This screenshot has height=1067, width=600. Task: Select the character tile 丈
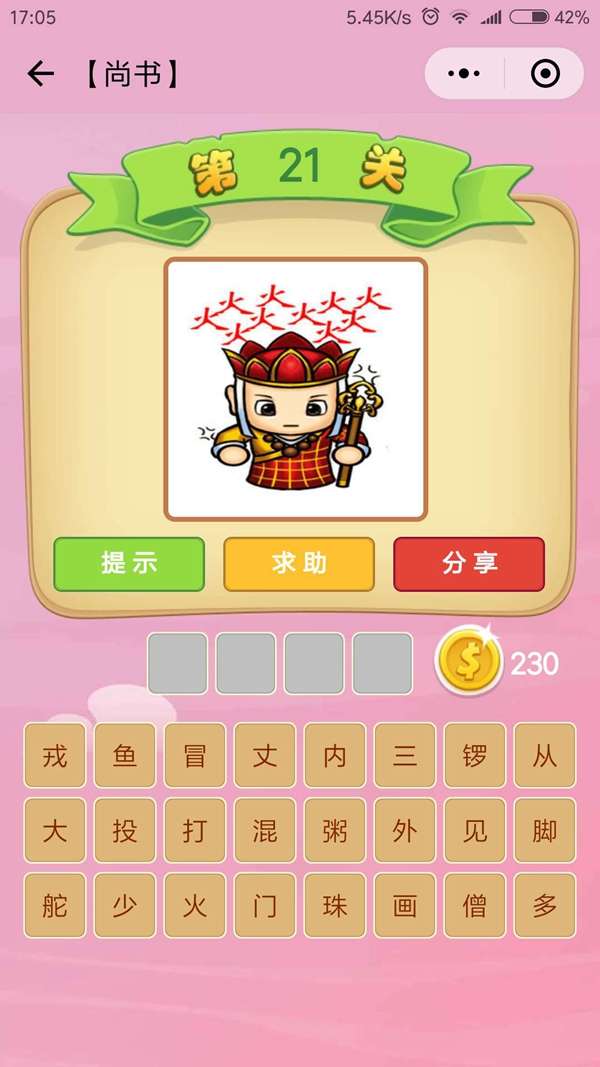265,756
